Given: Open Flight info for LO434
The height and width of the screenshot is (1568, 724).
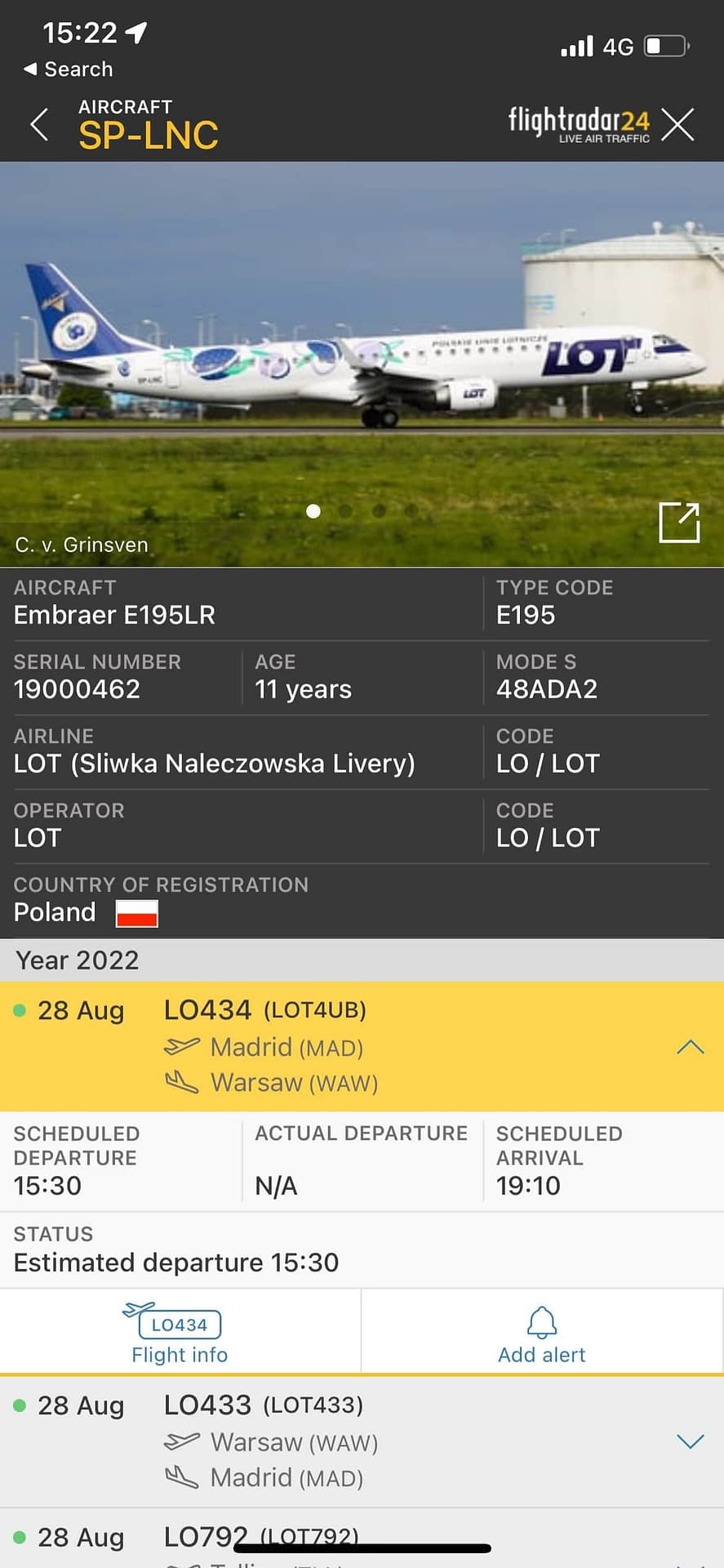Looking at the screenshot, I should [x=180, y=1334].
